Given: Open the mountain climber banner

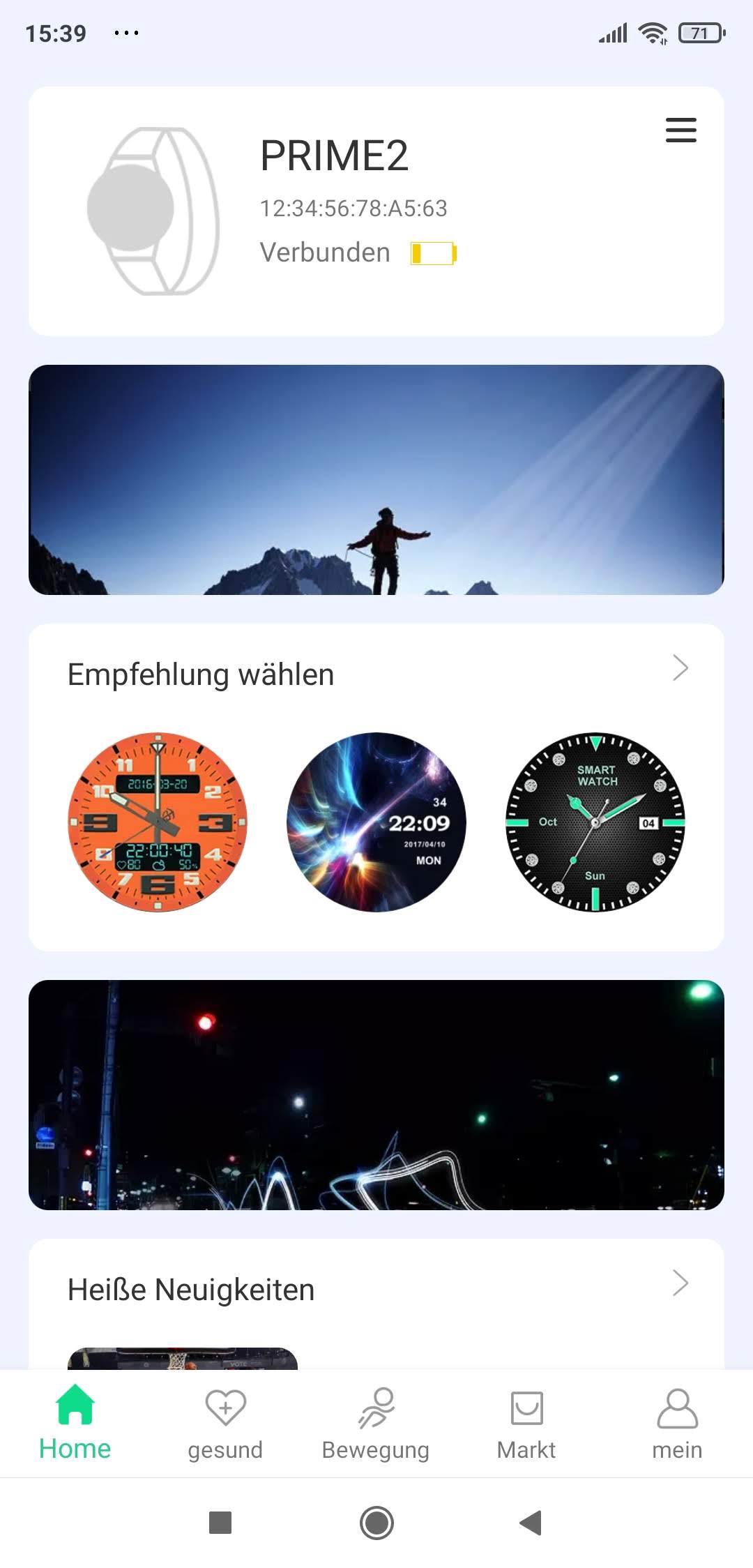Looking at the screenshot, I should click(376, 479).
